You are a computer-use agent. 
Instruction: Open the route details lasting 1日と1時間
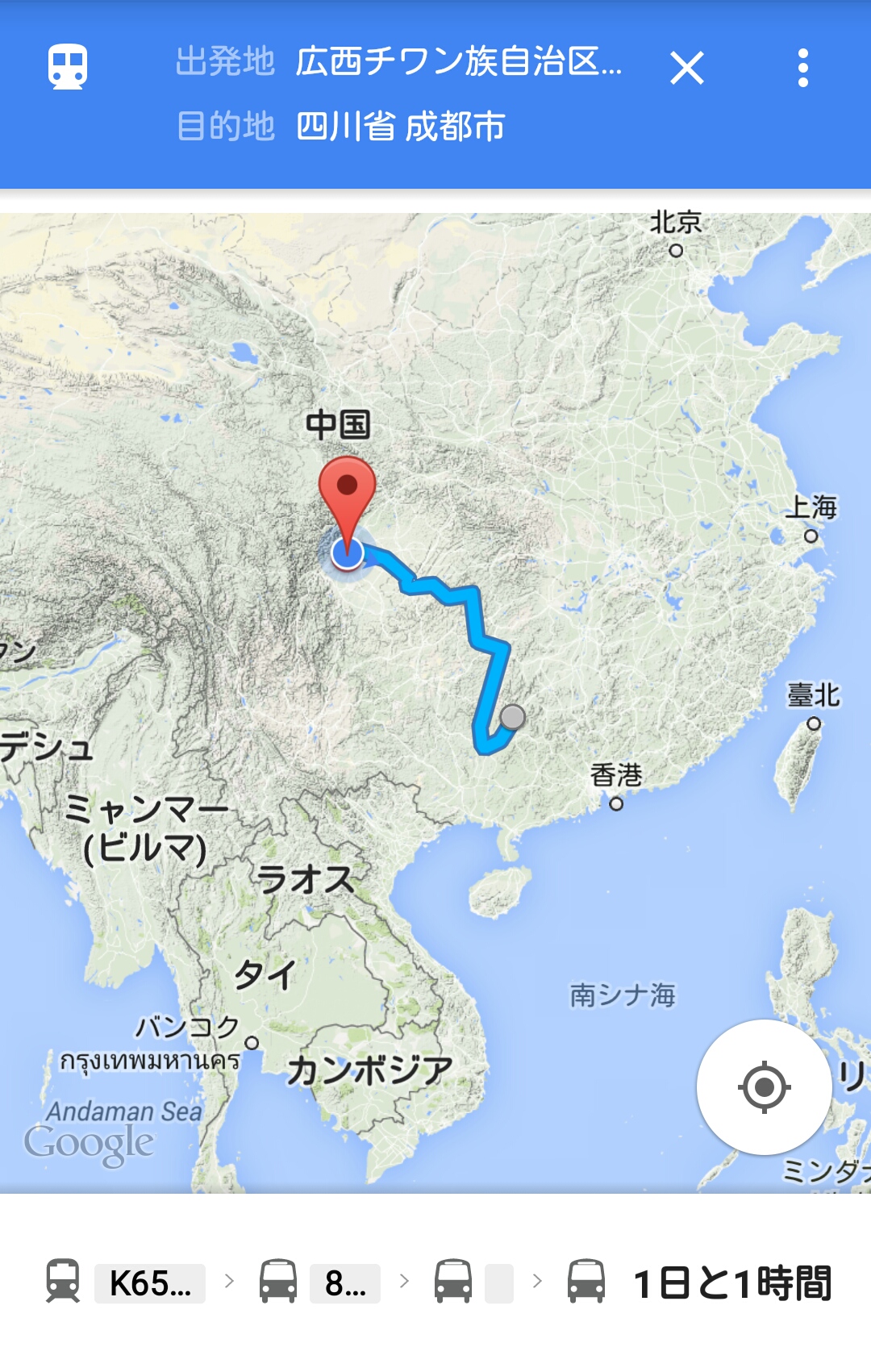point(731,1282)
